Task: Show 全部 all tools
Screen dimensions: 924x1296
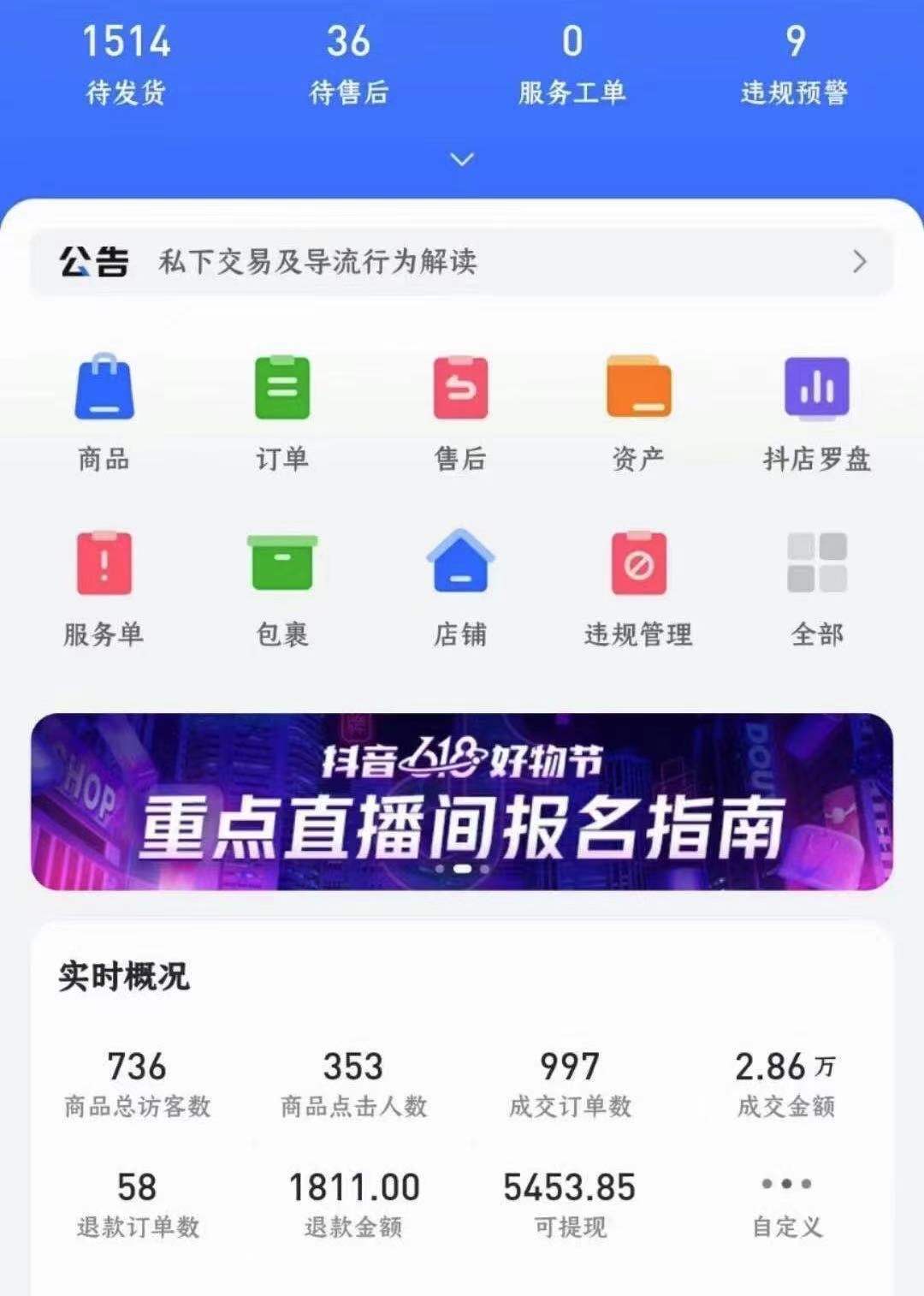Action: (817, 588)
